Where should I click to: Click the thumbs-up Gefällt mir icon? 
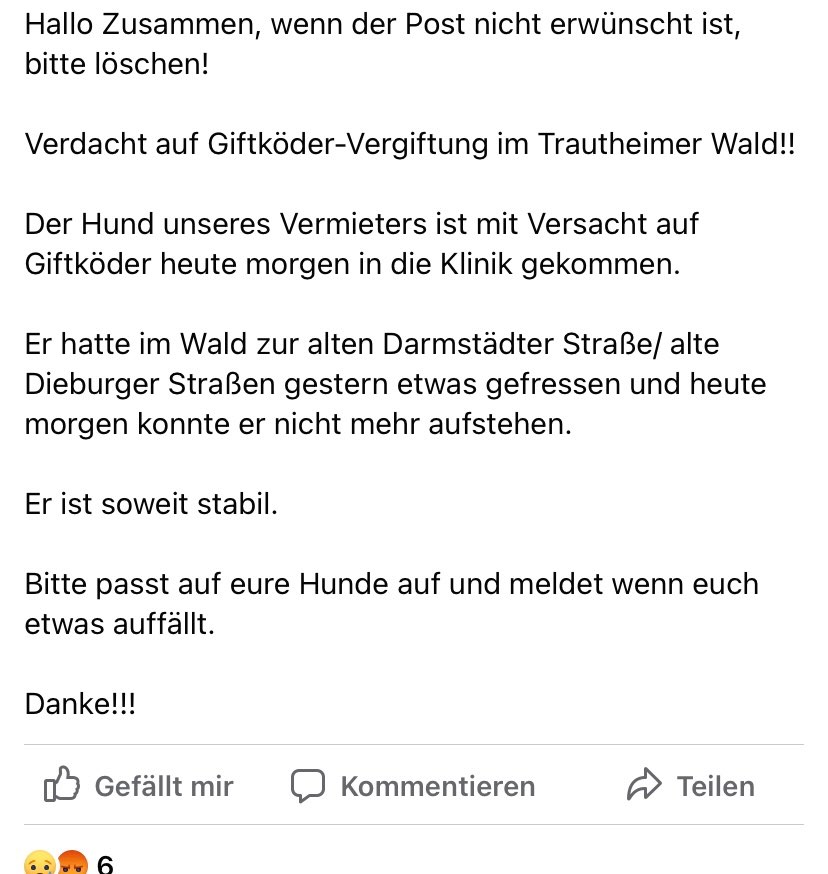tap(62, 786)
